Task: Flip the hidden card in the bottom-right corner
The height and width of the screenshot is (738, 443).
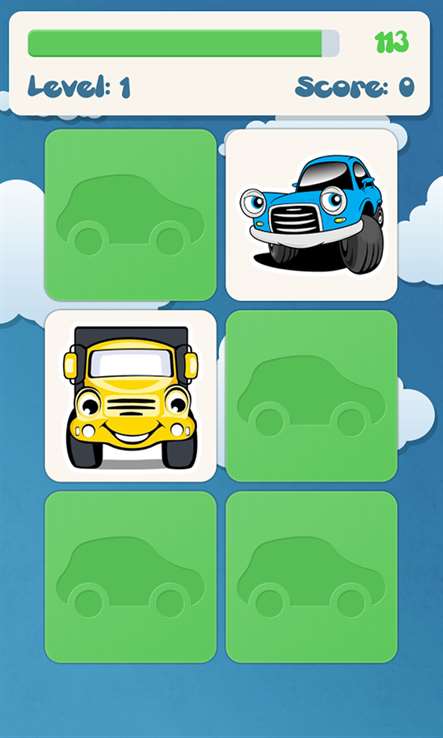Action: (312, 577)
